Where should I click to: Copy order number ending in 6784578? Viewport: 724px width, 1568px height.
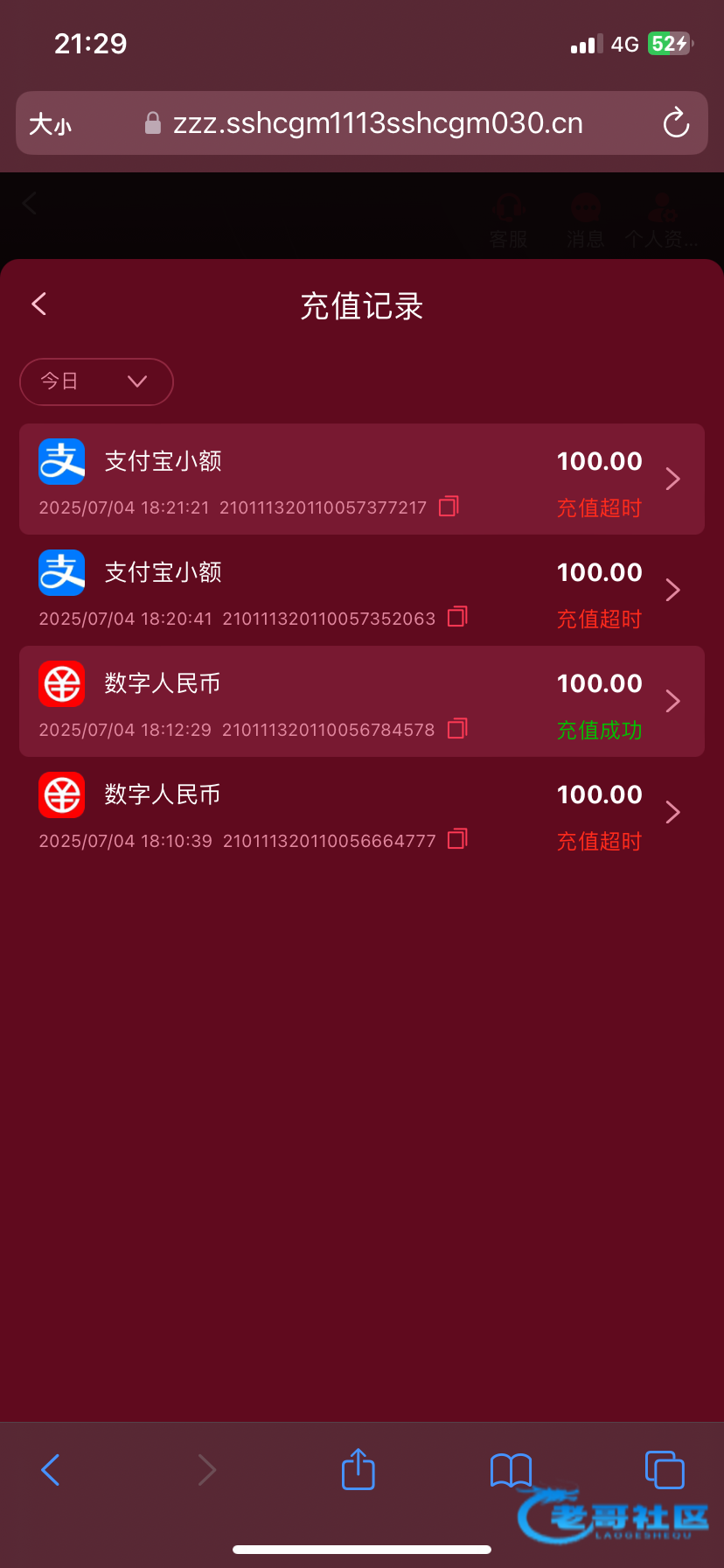(457, 729)
